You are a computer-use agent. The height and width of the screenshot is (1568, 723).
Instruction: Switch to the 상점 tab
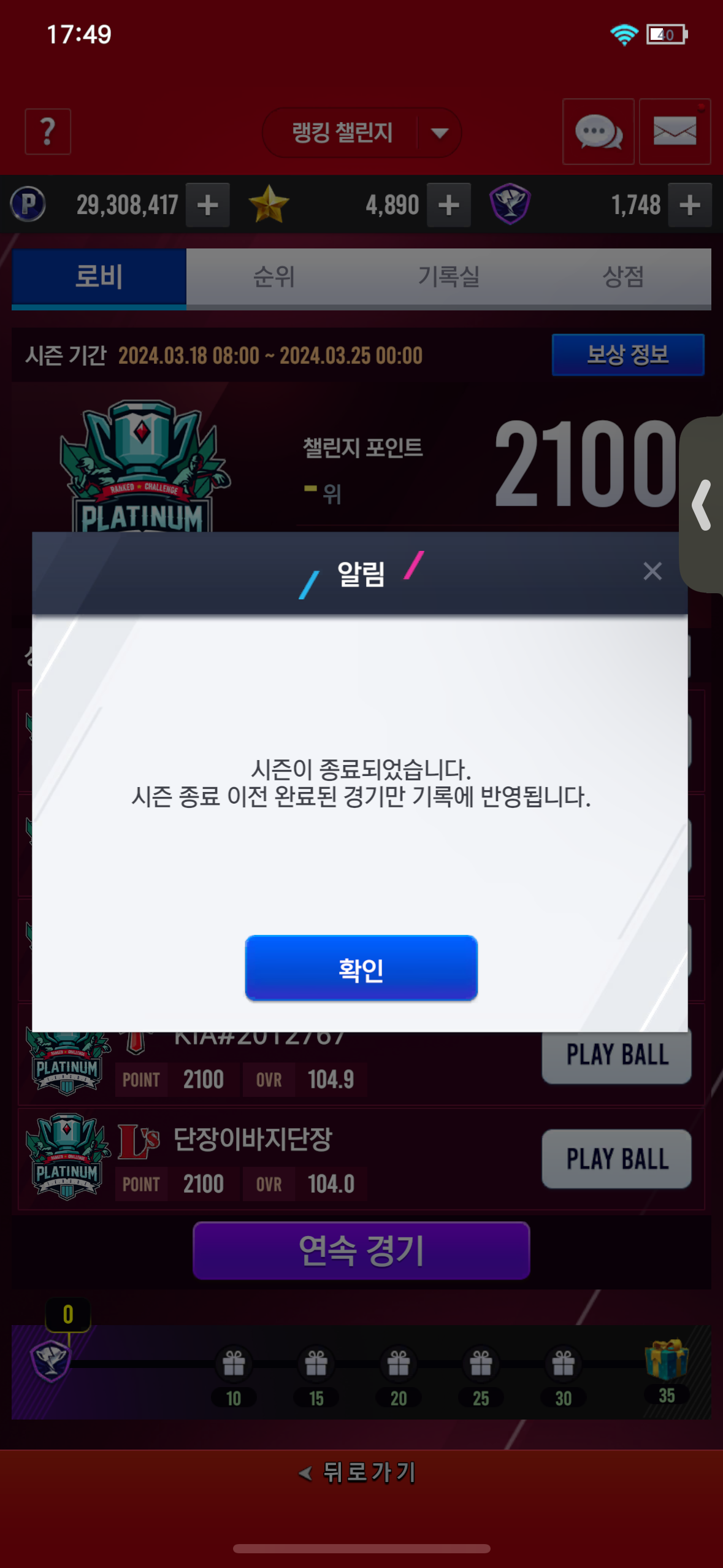[x=623, y=277]
